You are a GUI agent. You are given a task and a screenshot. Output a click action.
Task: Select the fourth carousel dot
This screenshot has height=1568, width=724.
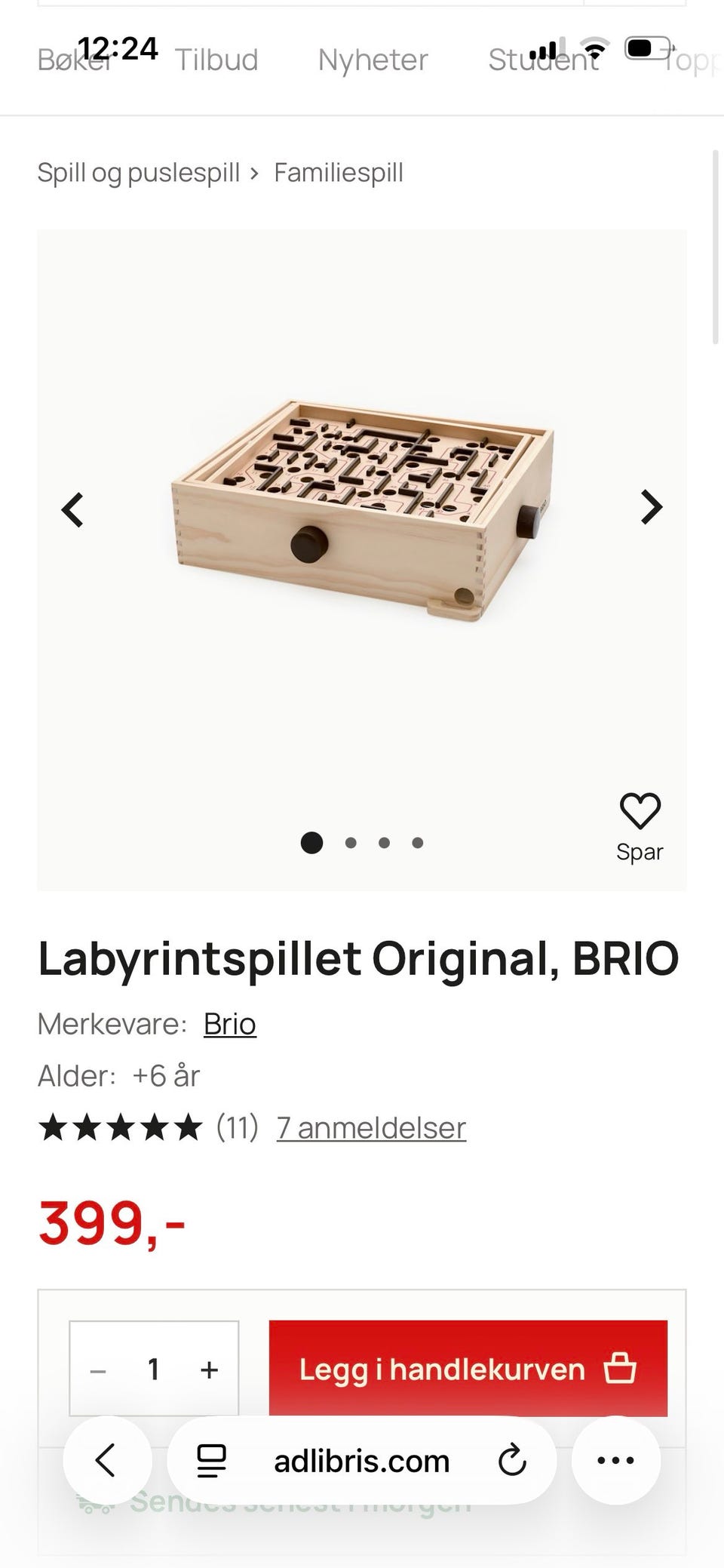point(417,843)
